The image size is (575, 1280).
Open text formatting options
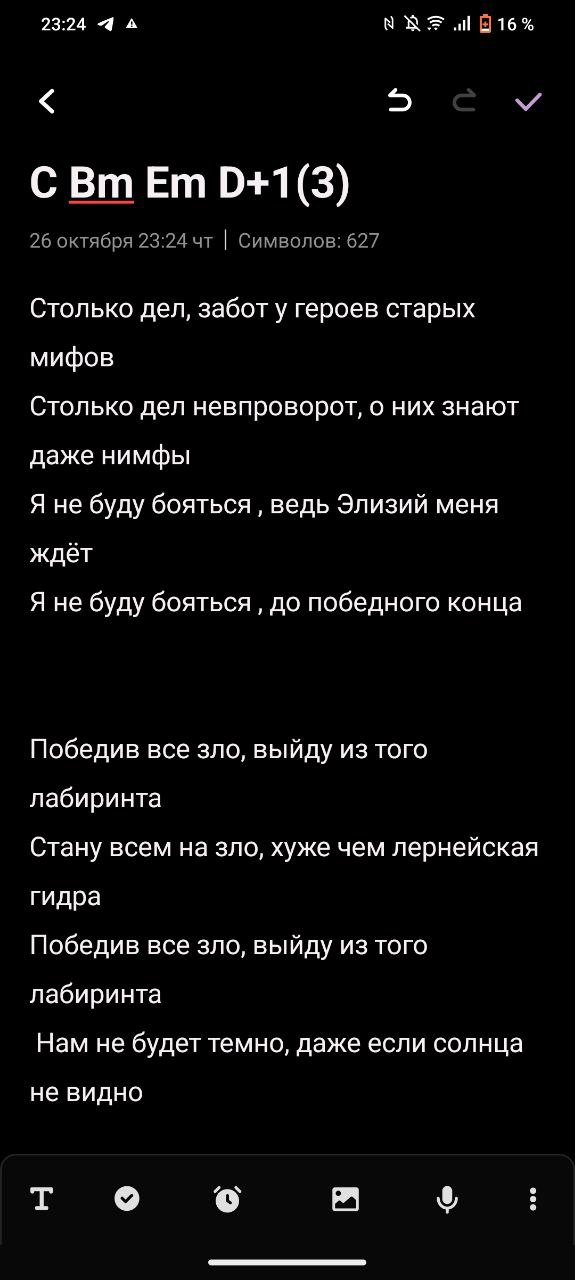pyautogui.click(x=42, y=1199)
